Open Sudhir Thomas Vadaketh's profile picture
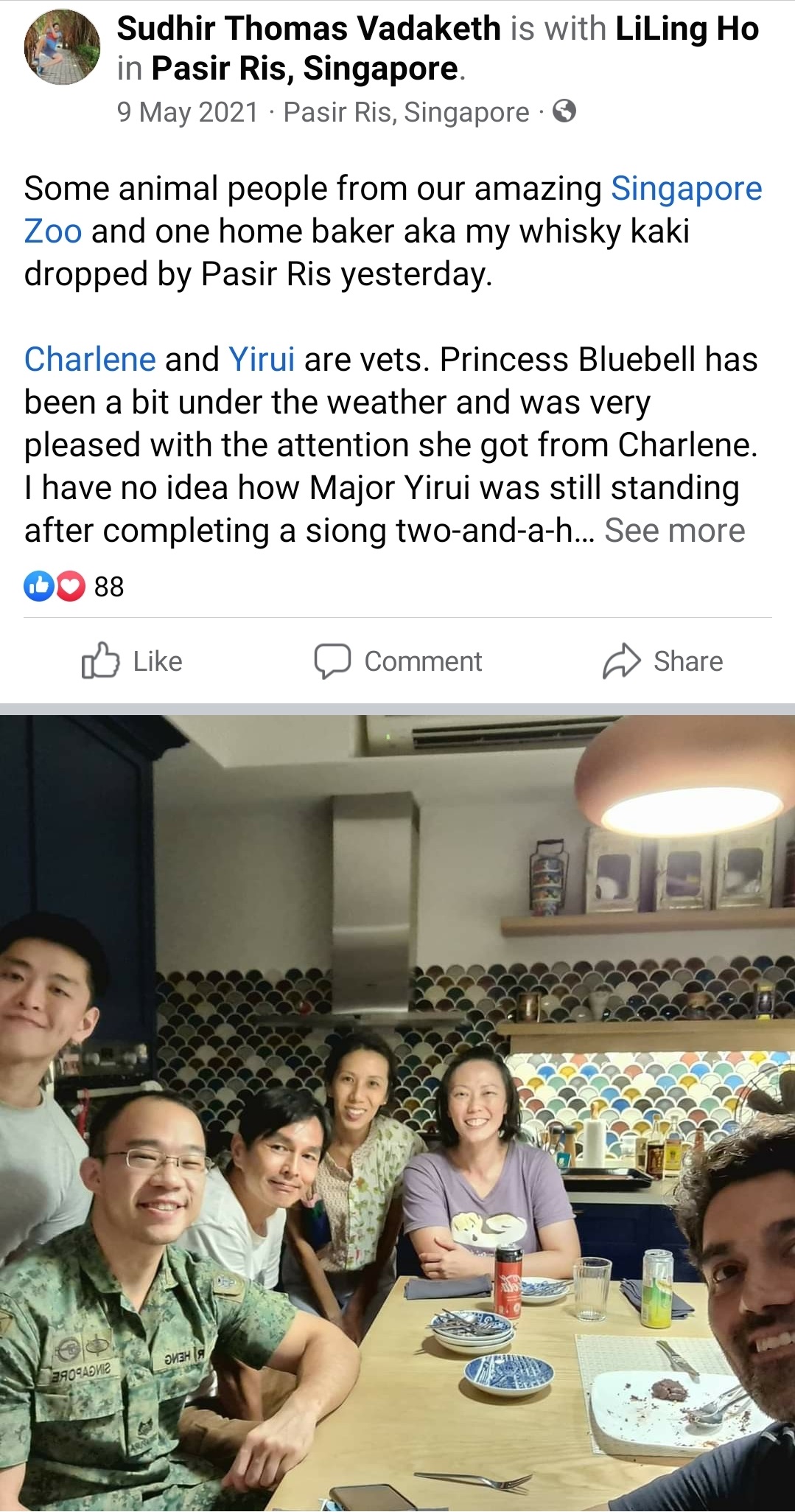 (62, 48)
